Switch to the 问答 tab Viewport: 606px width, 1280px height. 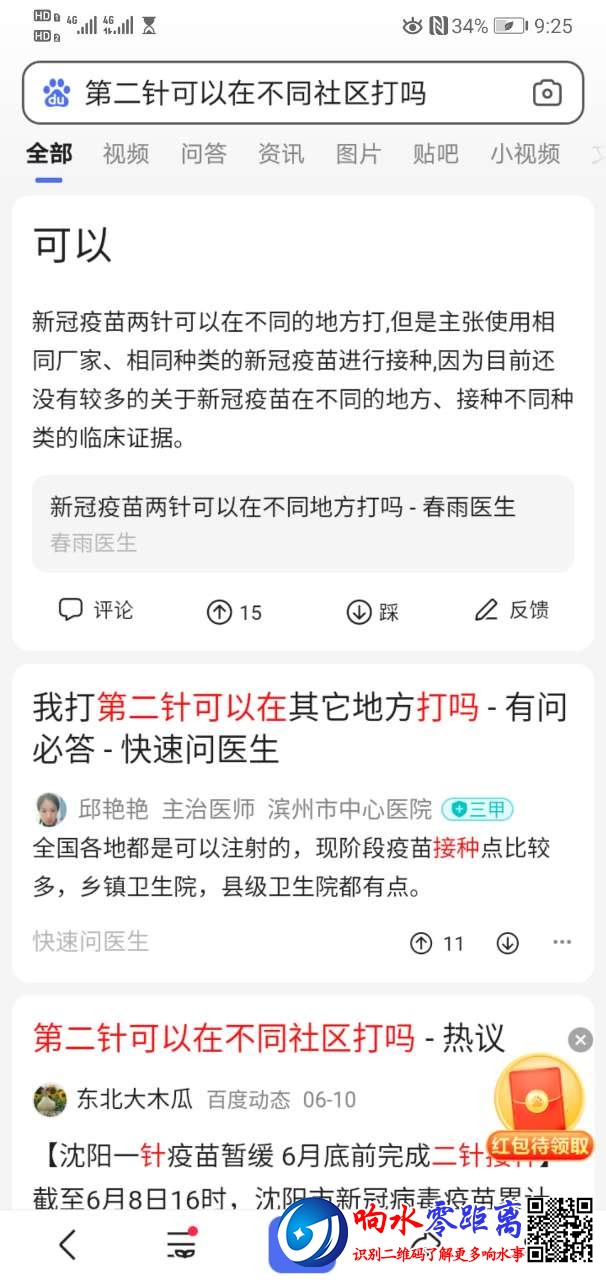204,154
